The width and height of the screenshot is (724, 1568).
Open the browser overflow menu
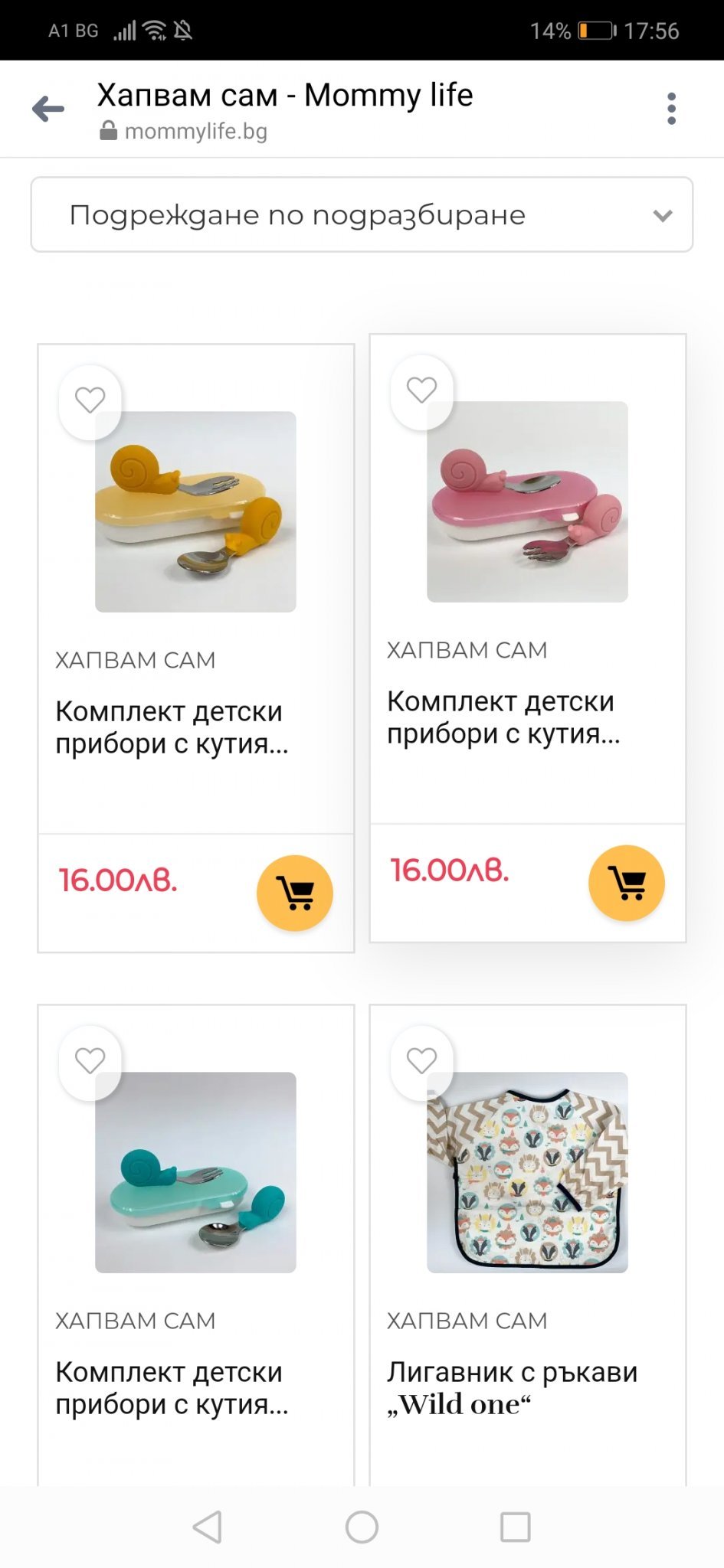[x=671, y=109]
